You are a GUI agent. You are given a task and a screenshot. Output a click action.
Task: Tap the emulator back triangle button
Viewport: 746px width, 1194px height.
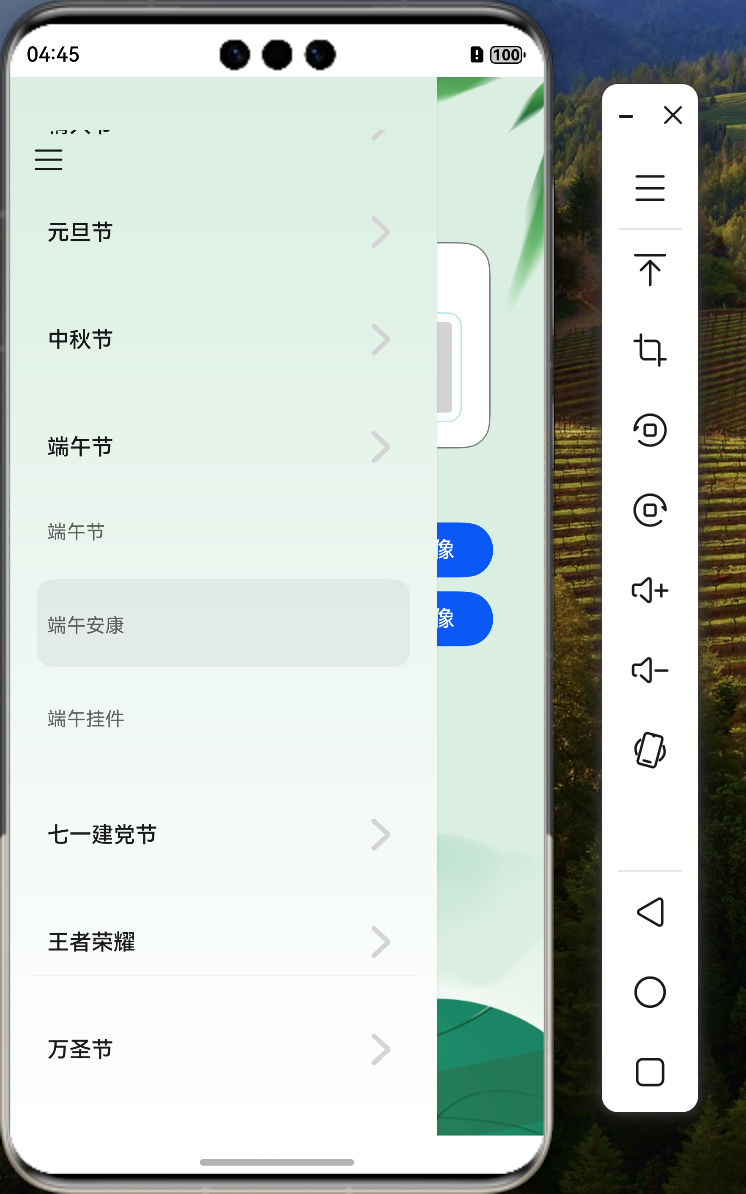(x=650, y=912)
